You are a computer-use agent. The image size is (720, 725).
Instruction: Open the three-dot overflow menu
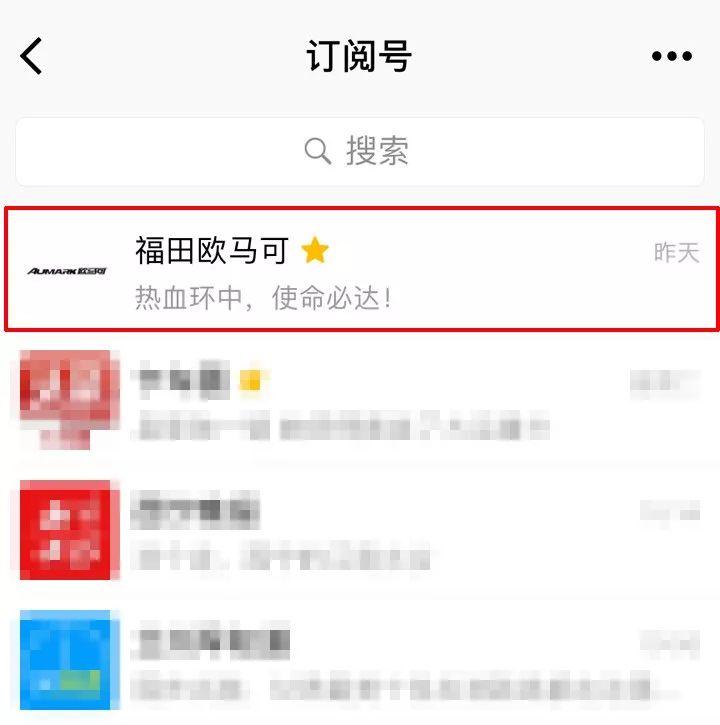[671, 57]
